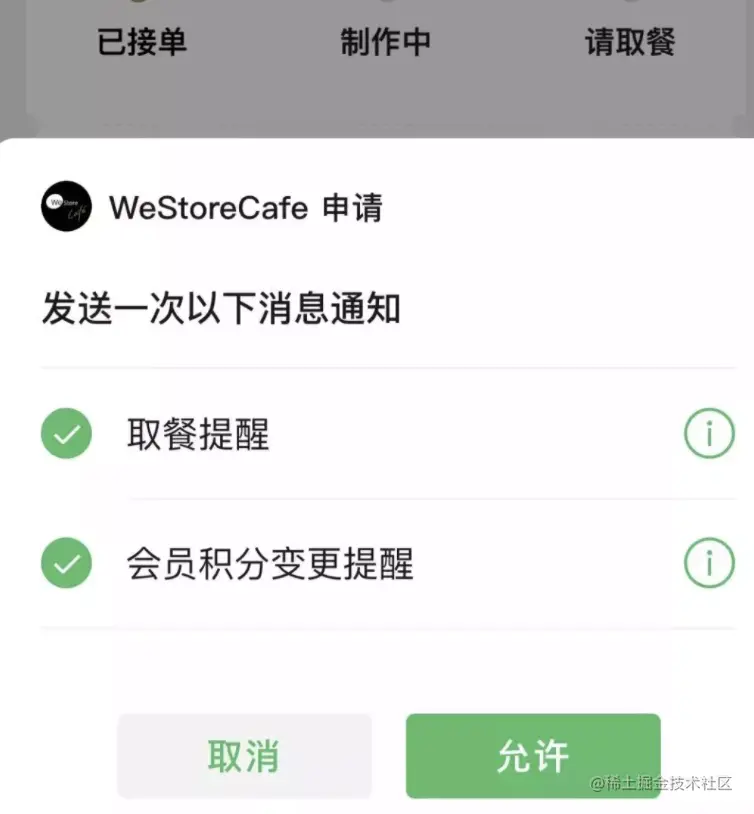Viewport: 754px width, 814px height.
Task: Tap 取消 to dismiss the request
Action: [x=244, y=757]
